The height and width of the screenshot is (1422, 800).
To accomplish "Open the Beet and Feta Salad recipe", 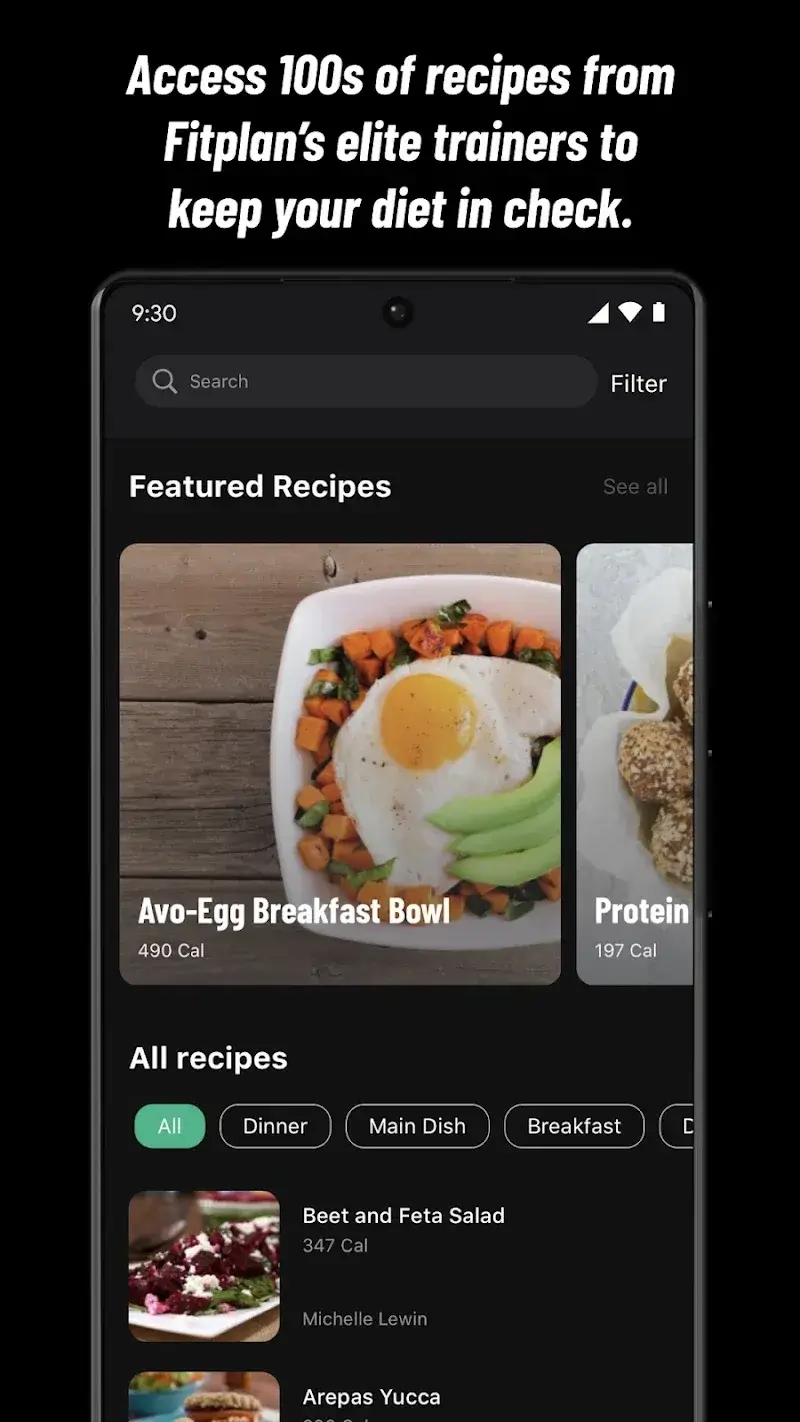I will click(x=403, y=1215).
